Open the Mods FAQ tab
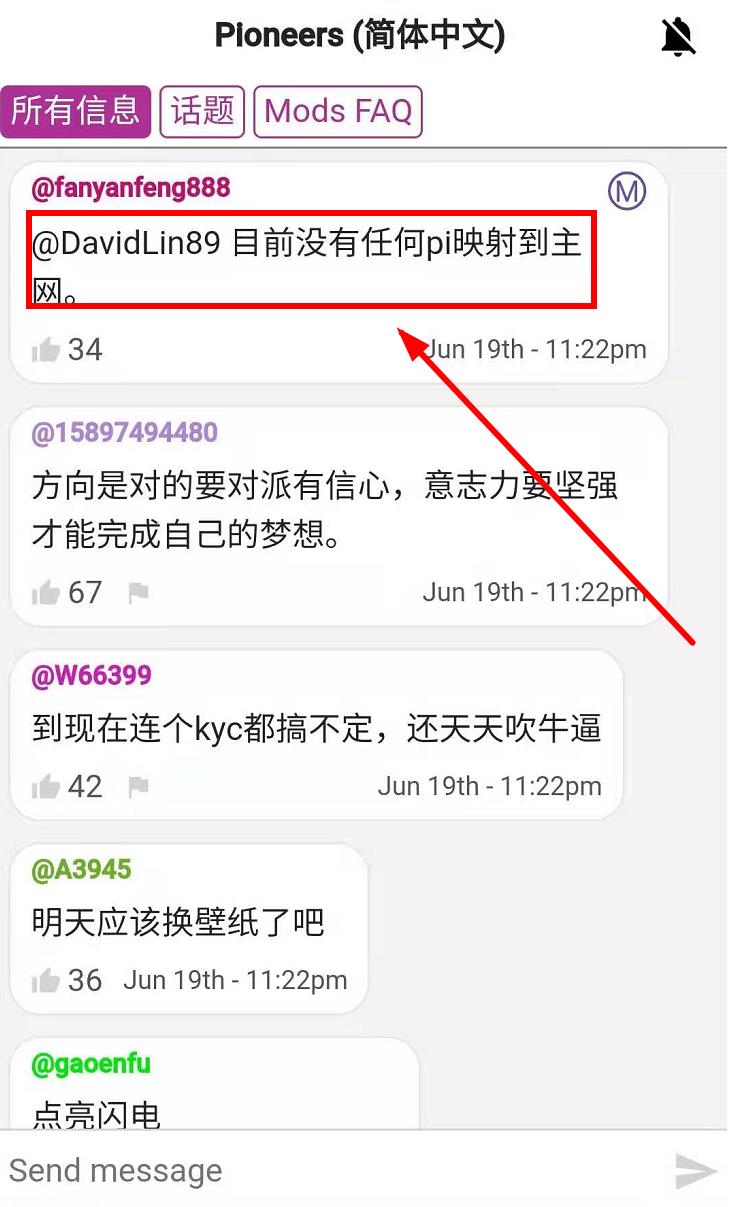The image size is (731, 1207). click(338, 111)
